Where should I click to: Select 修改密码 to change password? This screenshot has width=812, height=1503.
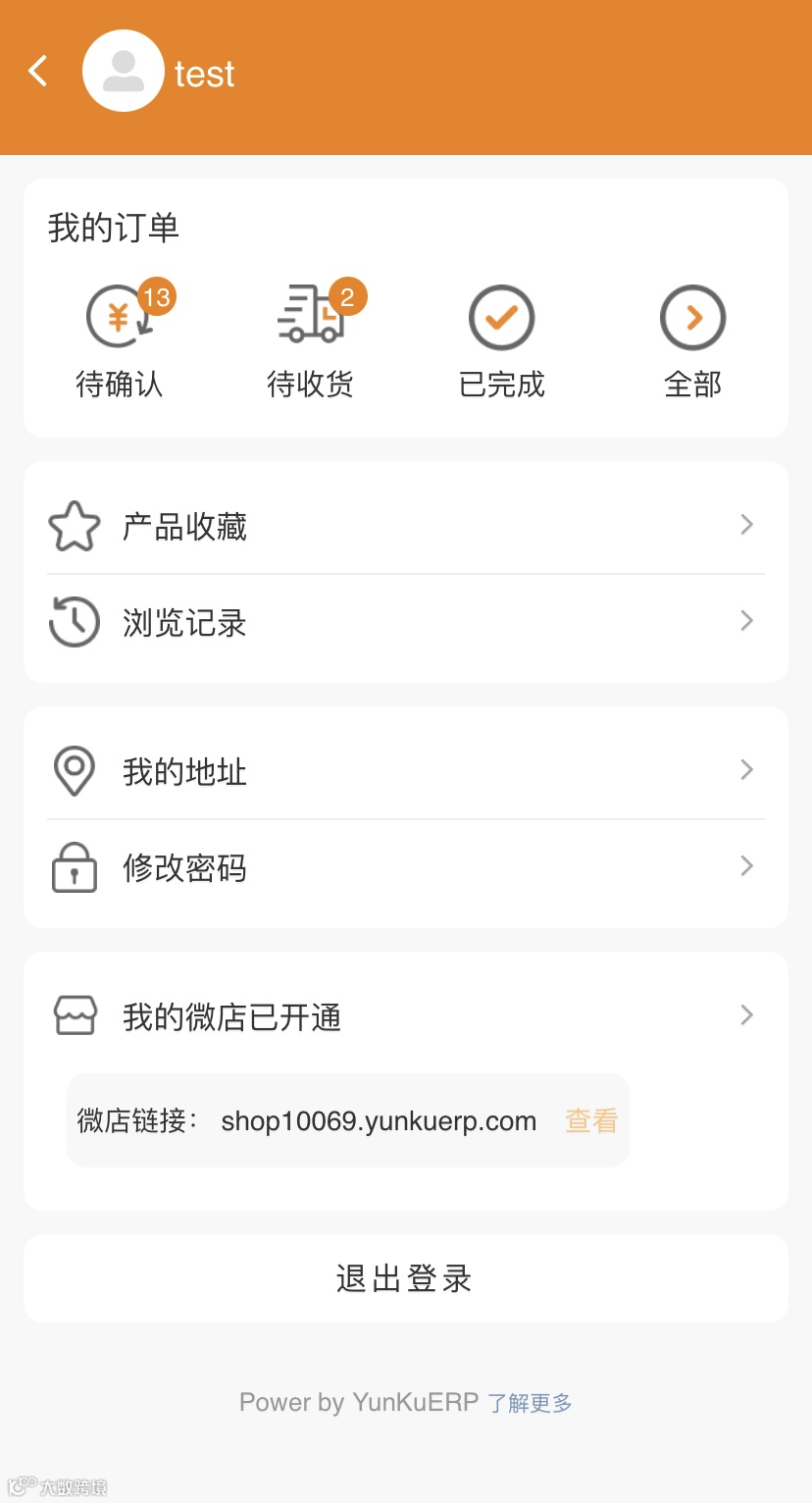click(x=405, y=867)
